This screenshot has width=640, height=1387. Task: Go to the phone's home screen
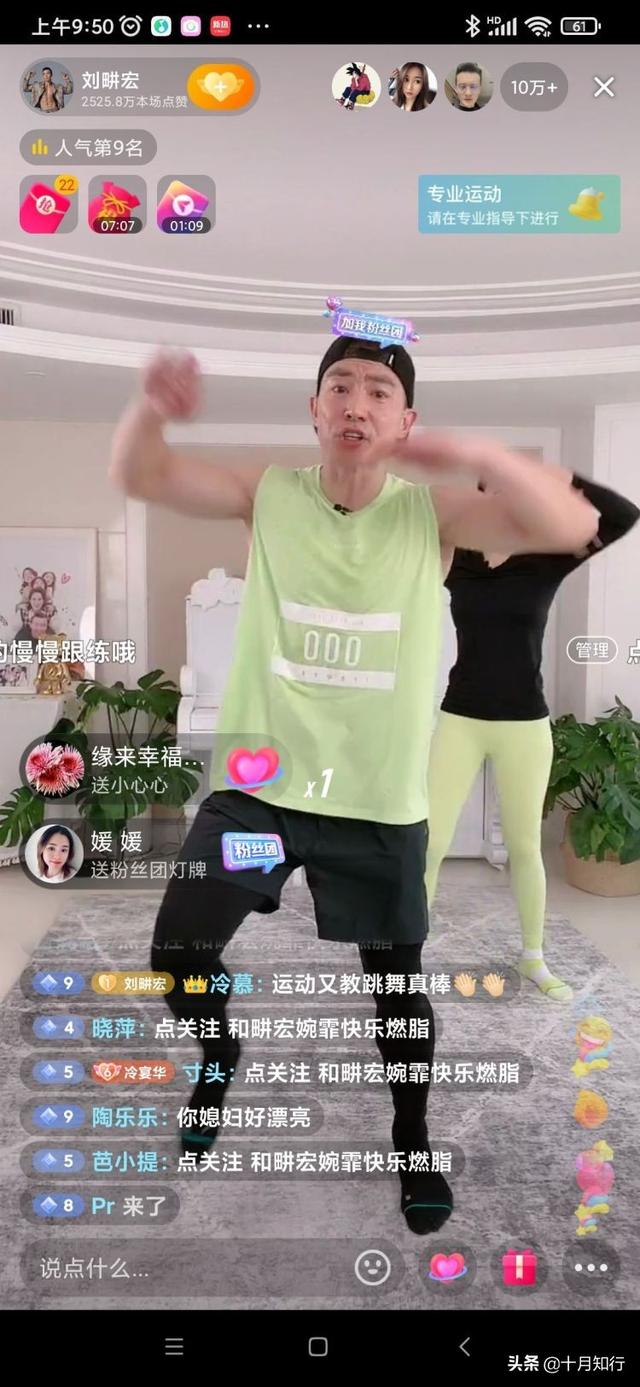coord(318,1346)
